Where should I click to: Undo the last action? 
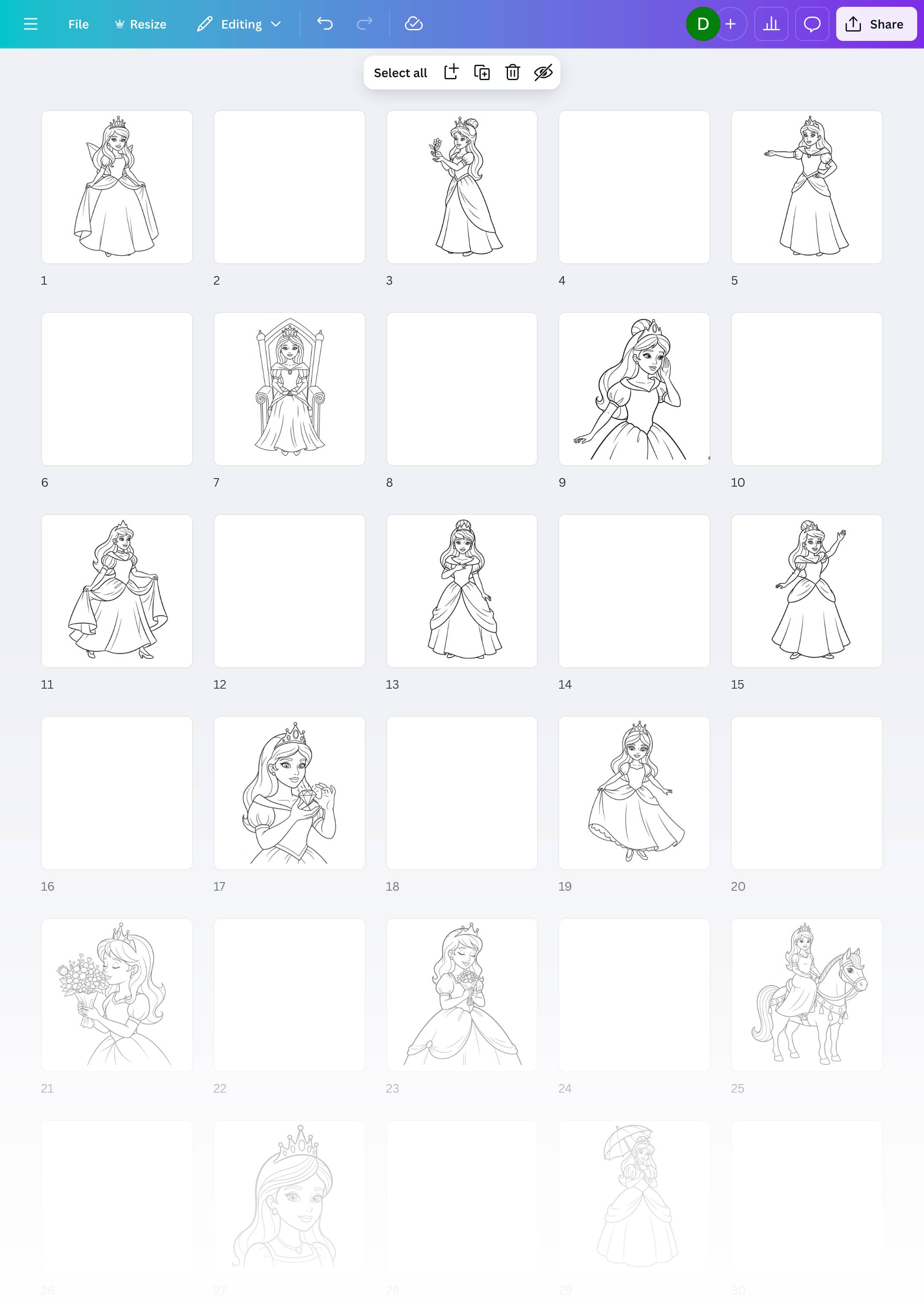point(325,24)
